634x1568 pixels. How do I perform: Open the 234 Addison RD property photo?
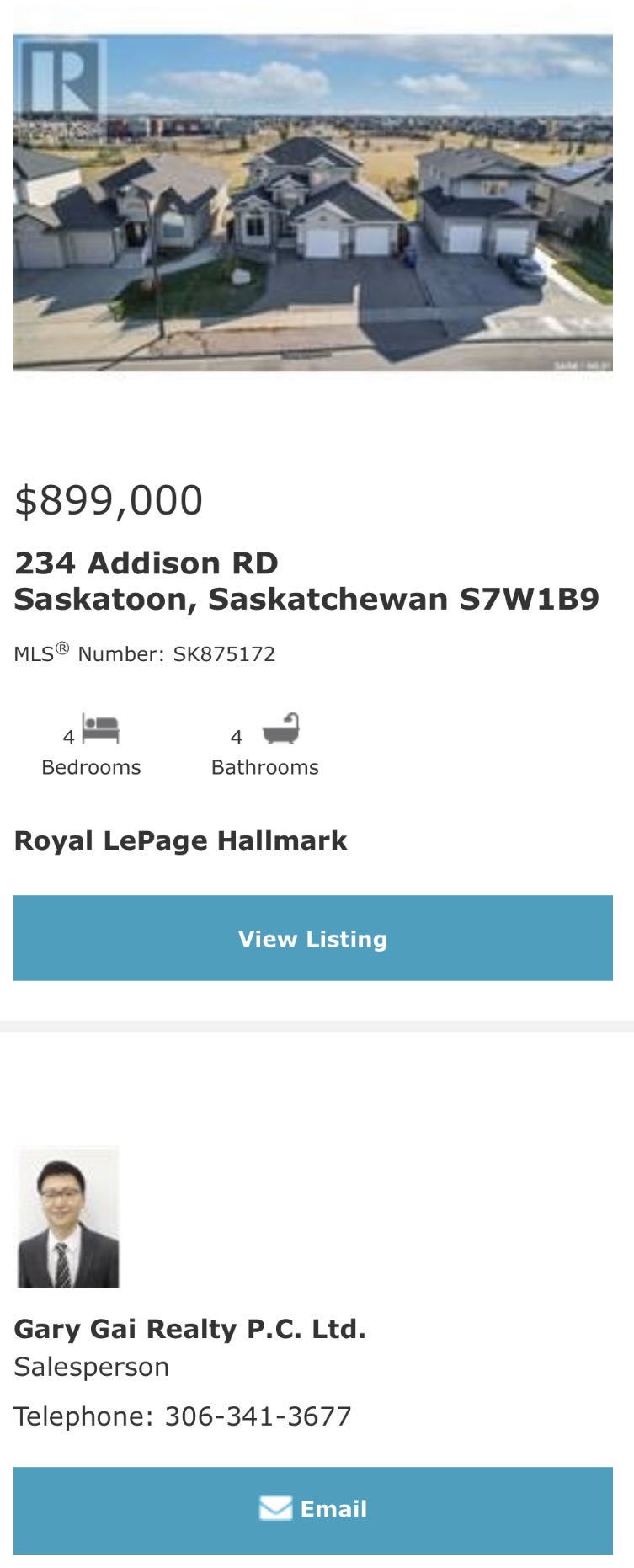312,202
